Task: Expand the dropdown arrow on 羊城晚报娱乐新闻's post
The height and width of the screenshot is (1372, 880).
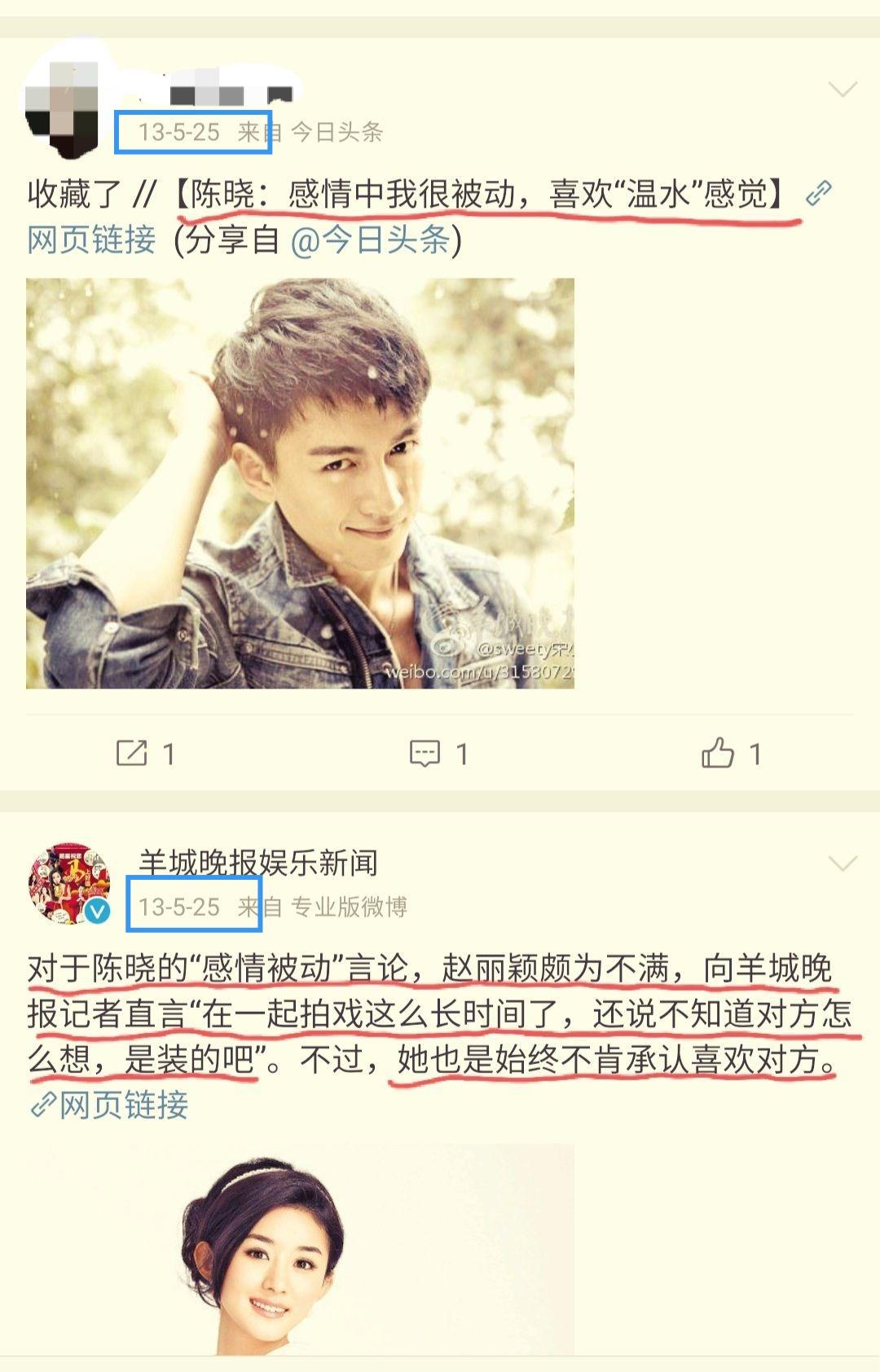Action: 843,863
